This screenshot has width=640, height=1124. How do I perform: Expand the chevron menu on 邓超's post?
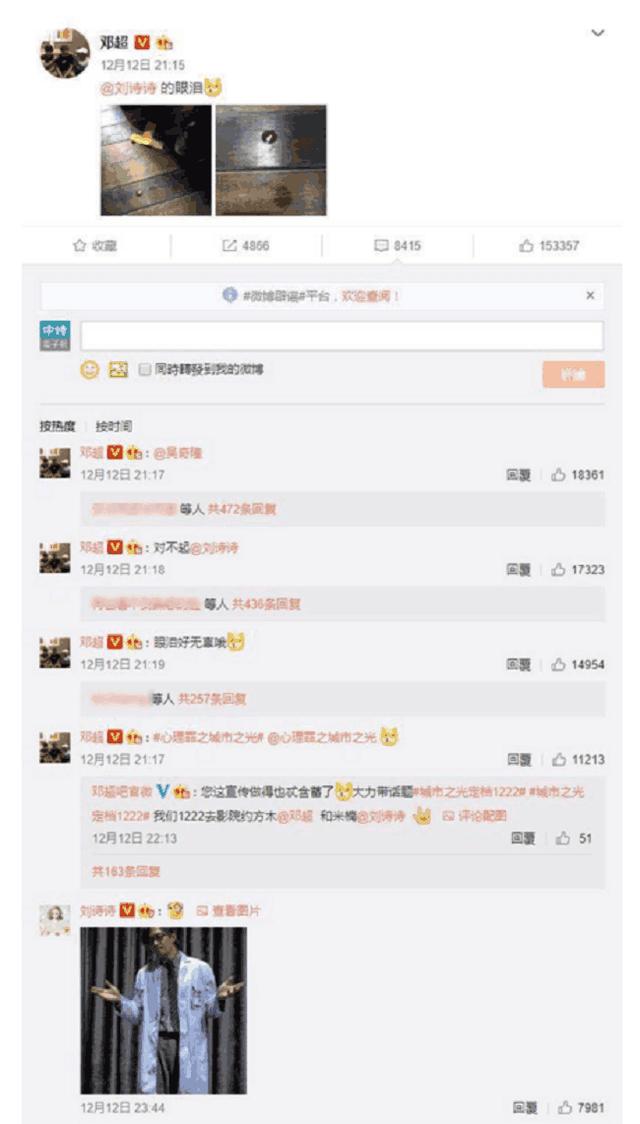point(598,34)
